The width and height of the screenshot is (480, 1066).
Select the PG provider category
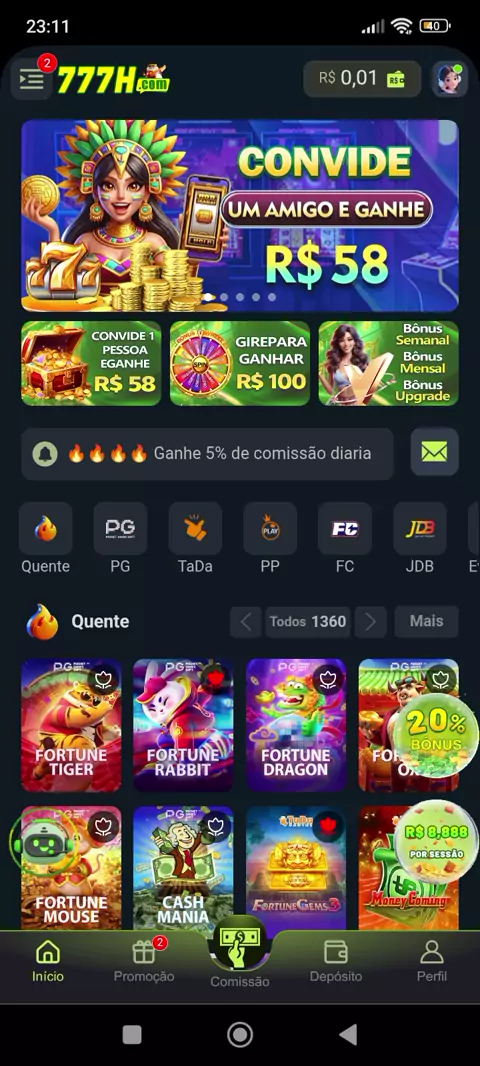[120, 538]
